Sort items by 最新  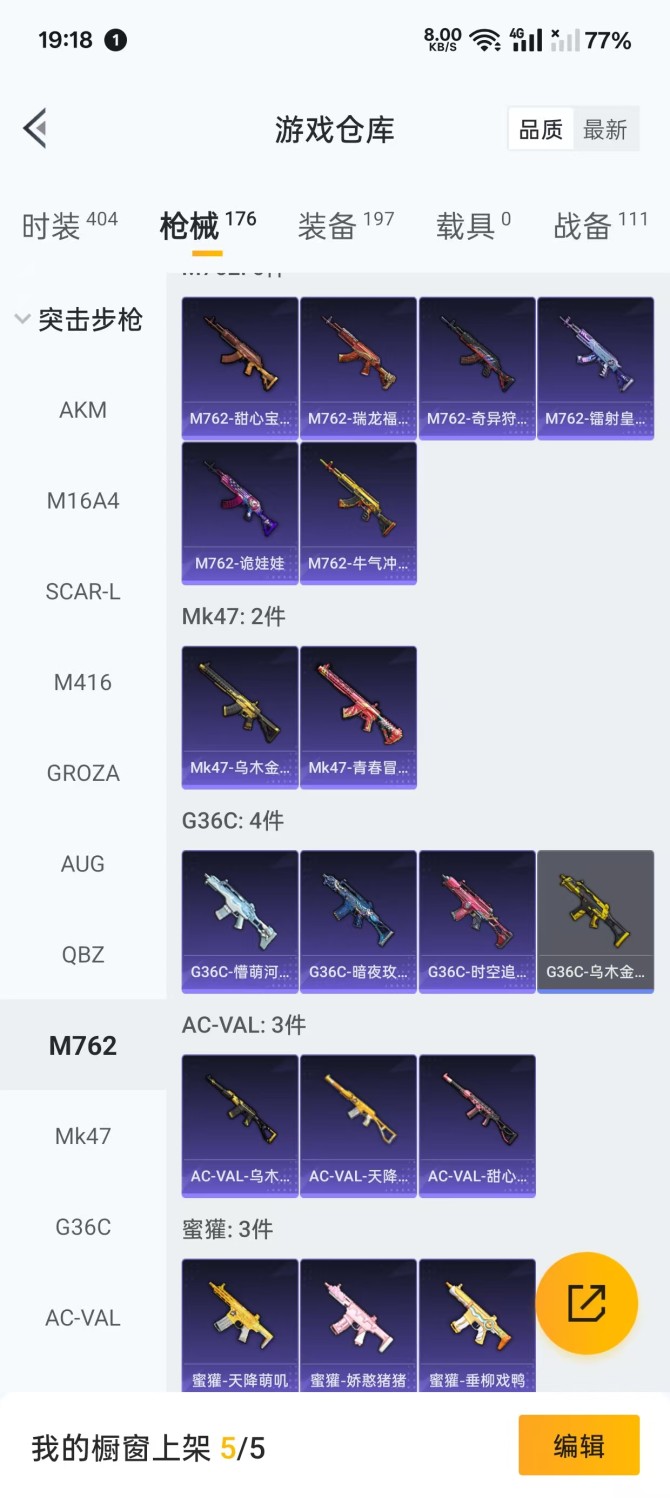click(x=605, y=130)
